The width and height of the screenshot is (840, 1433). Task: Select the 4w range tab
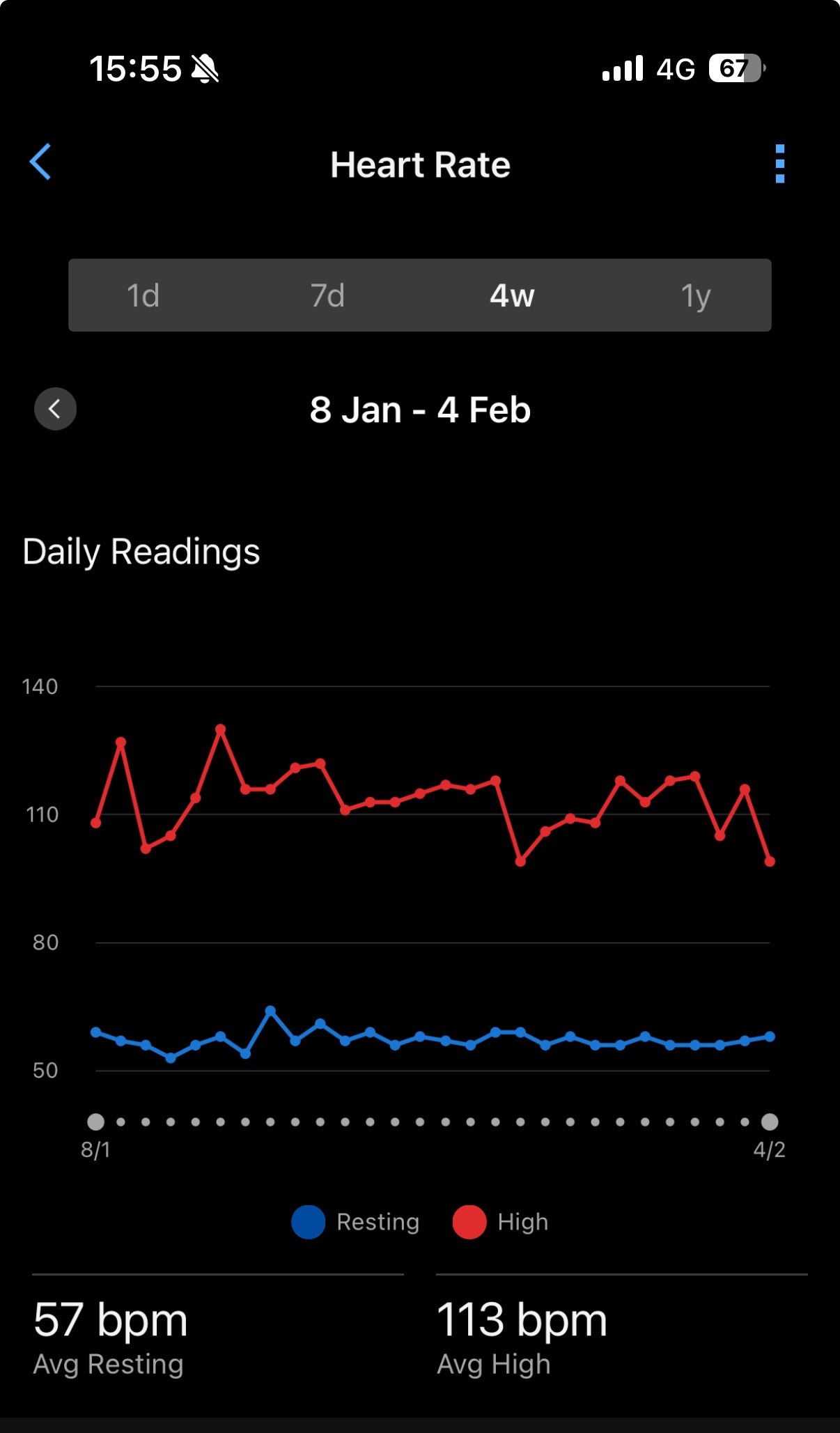tap(512, 295)
